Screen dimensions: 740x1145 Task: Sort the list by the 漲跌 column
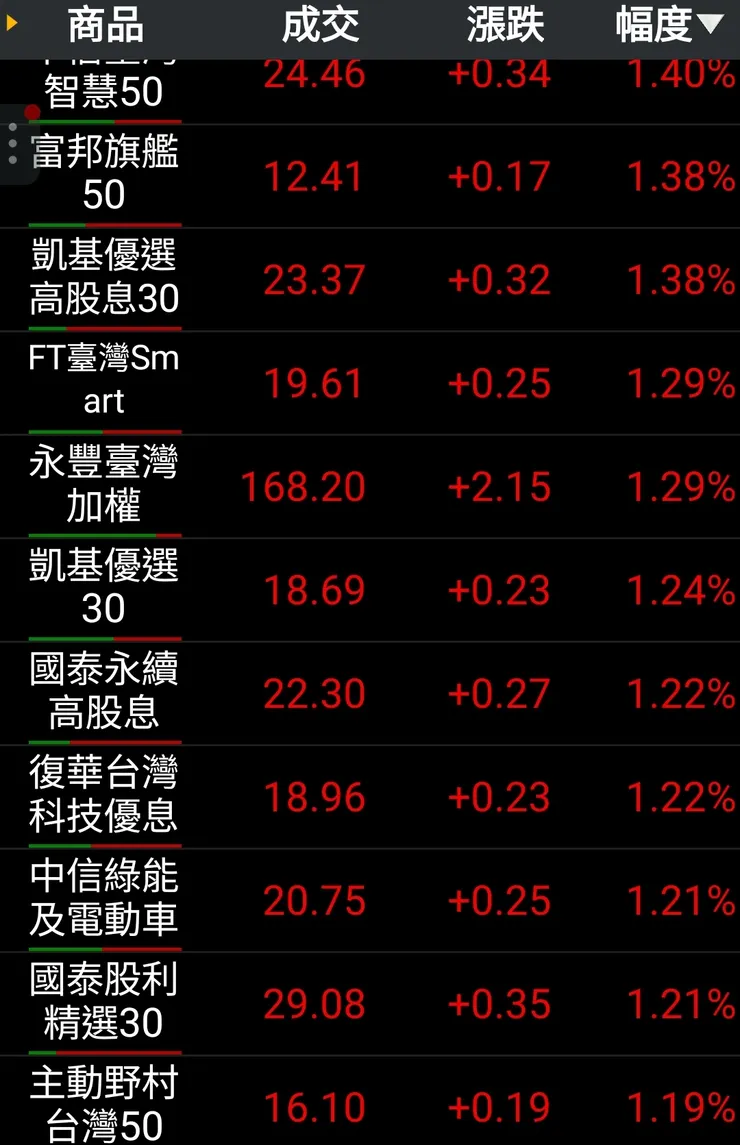coord(505,27)
